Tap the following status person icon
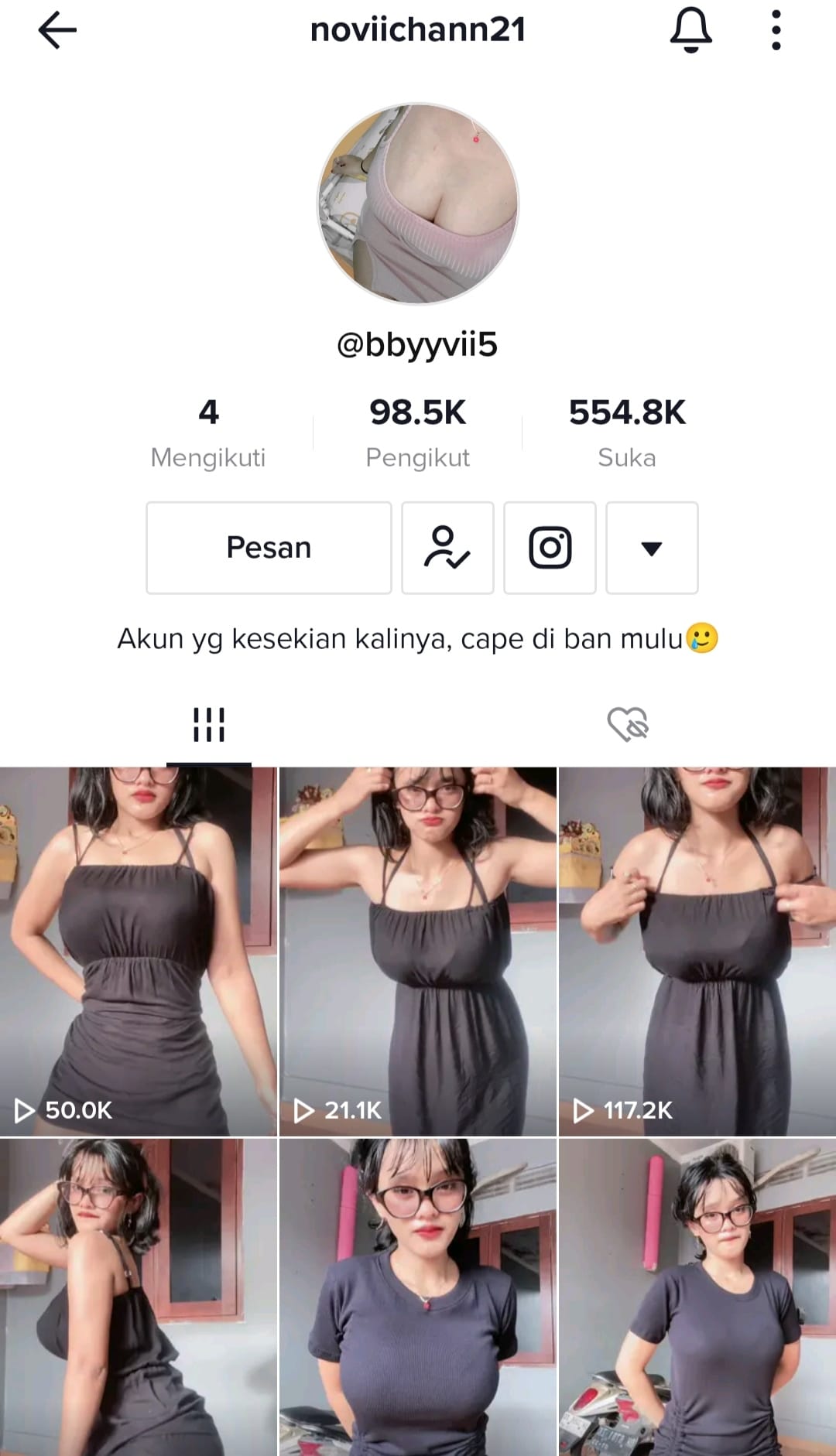This screenshot has height=1456, width=836. coord(447,548)
